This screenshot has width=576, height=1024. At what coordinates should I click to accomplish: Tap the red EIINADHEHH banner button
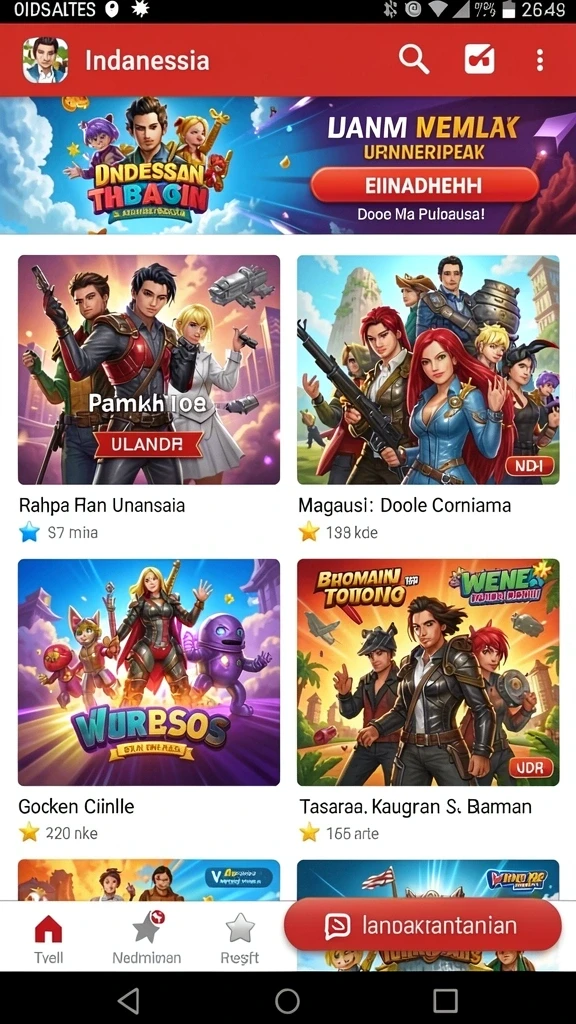(424, 185)
